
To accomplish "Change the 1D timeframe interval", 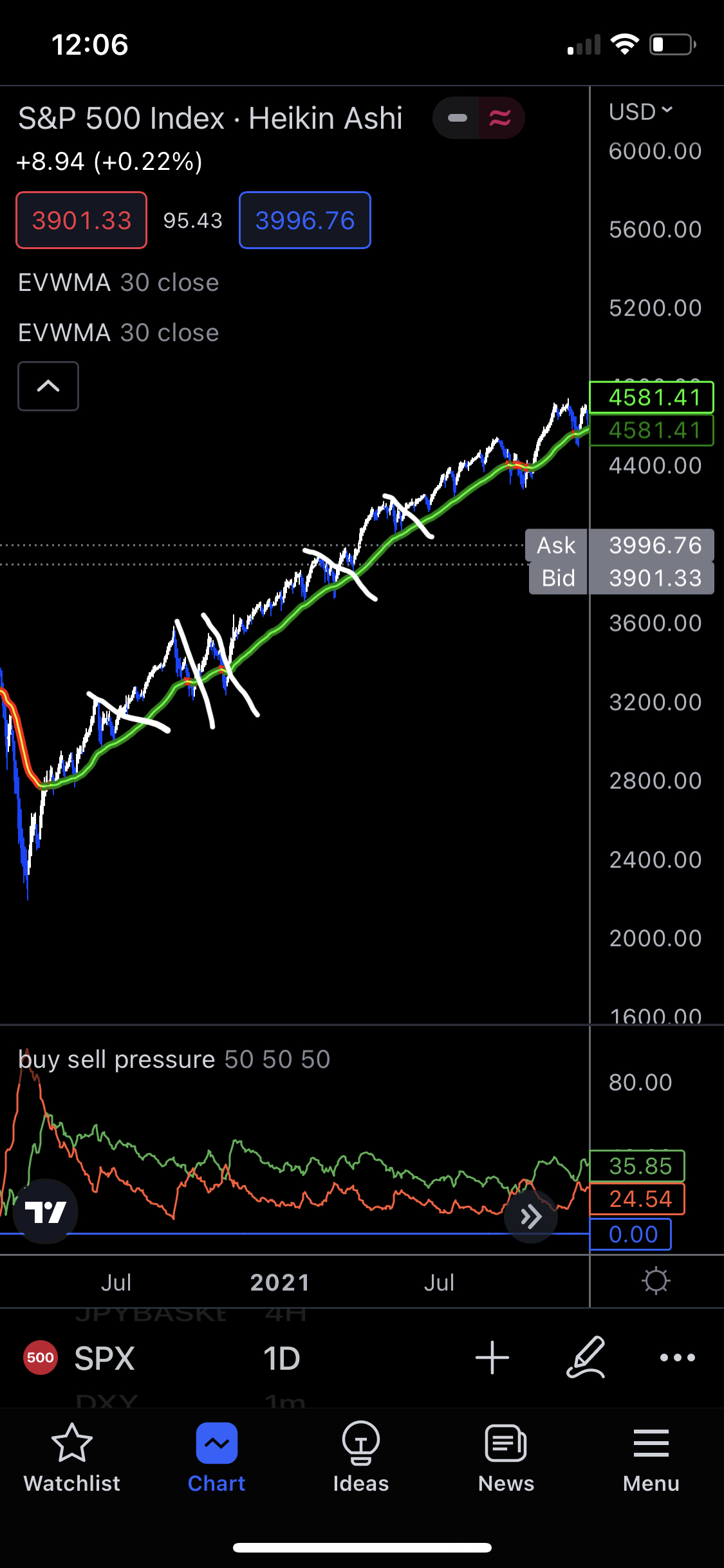I will click(281, 1358).
